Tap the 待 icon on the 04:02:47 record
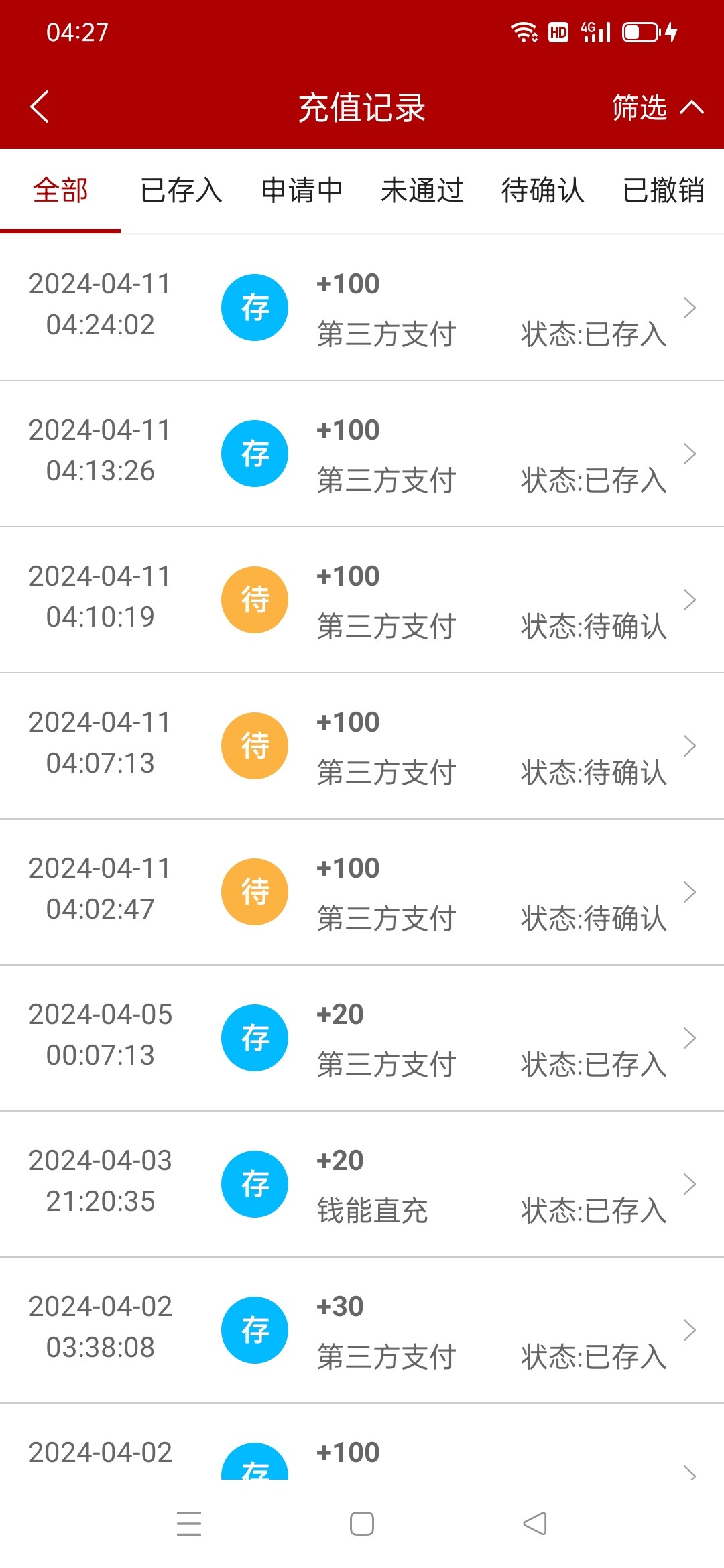The height and width of the screenshot is (1568, 724). pyautogui.click(x=255, y=891)
